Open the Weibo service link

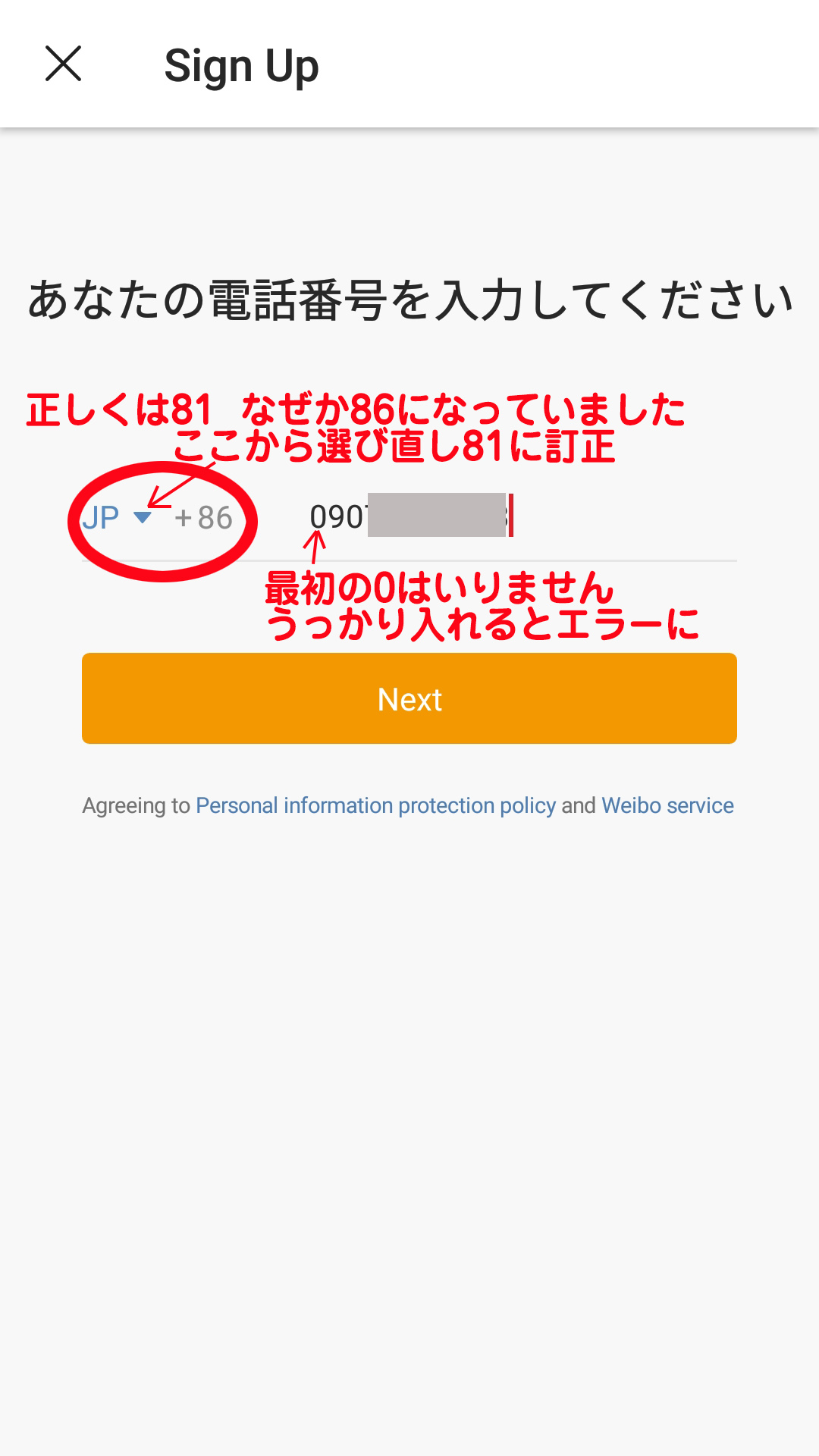coord(667,805)
